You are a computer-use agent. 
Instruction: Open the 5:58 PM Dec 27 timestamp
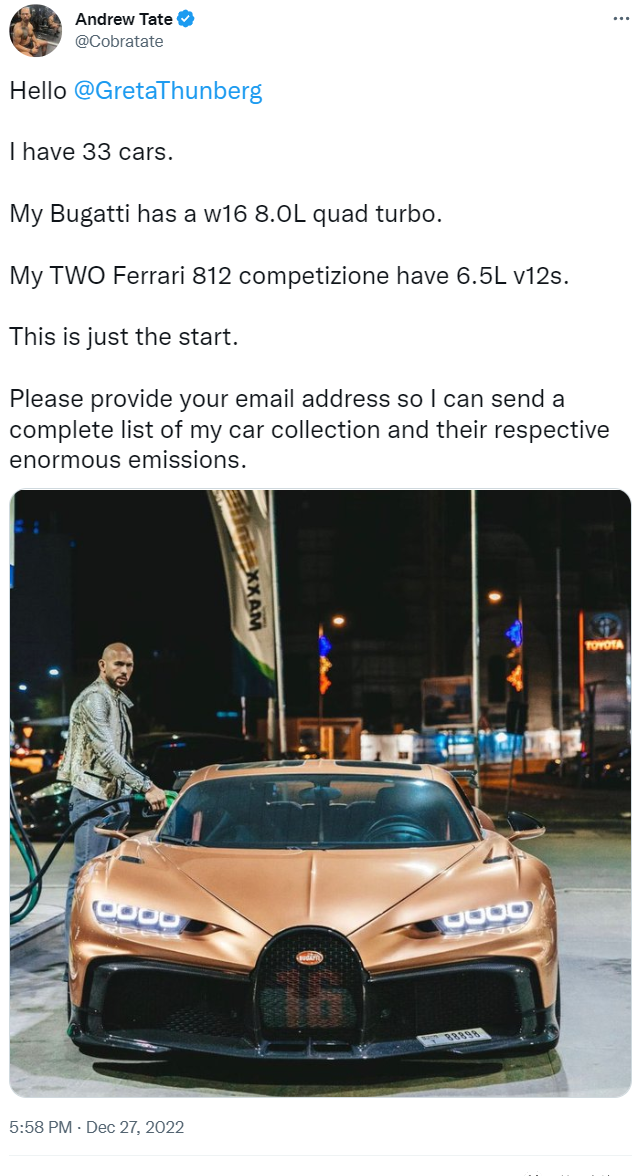coord(97,1126)
